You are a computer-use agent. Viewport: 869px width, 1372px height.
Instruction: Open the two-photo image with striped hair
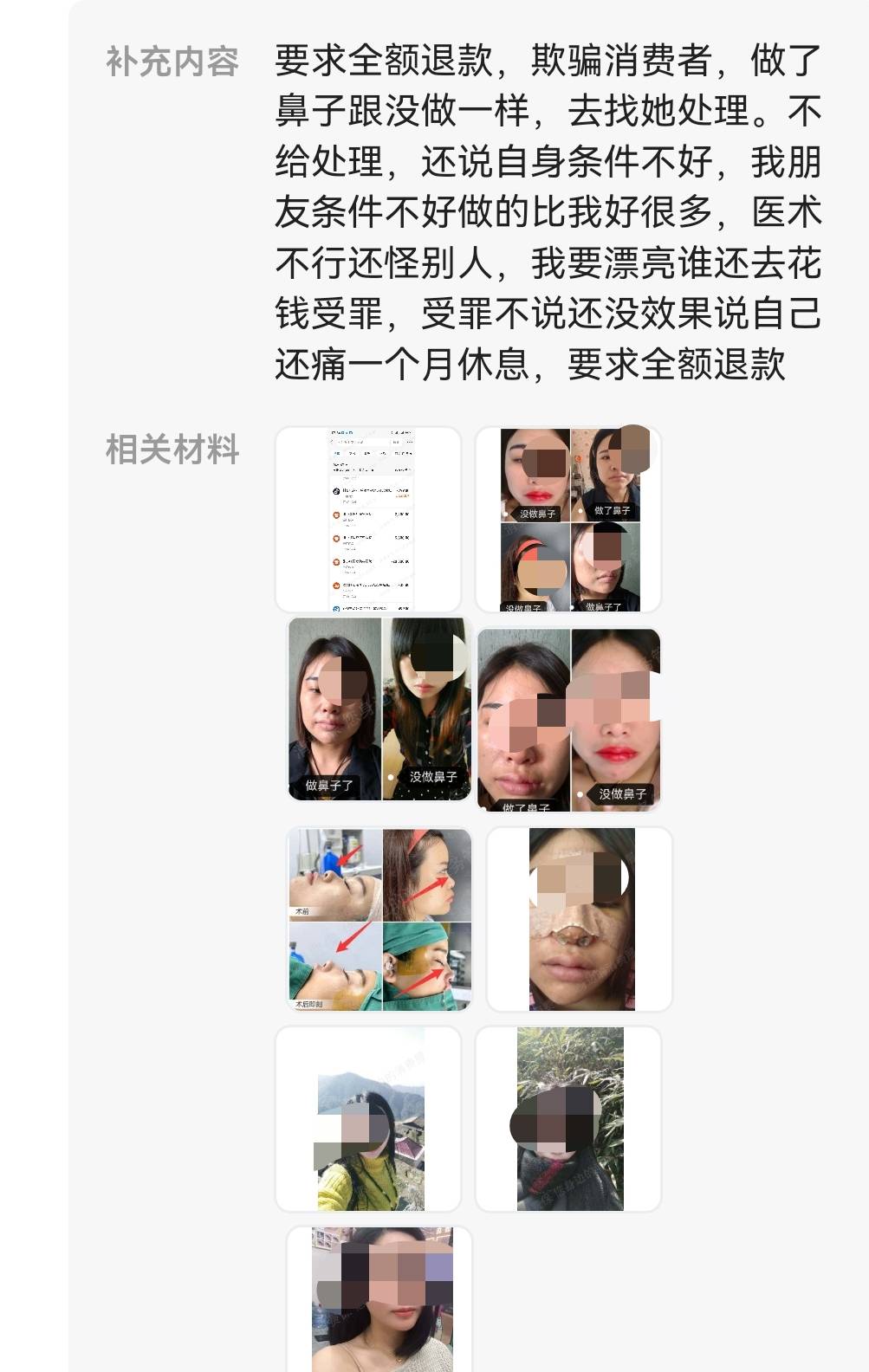coord(379,709)
